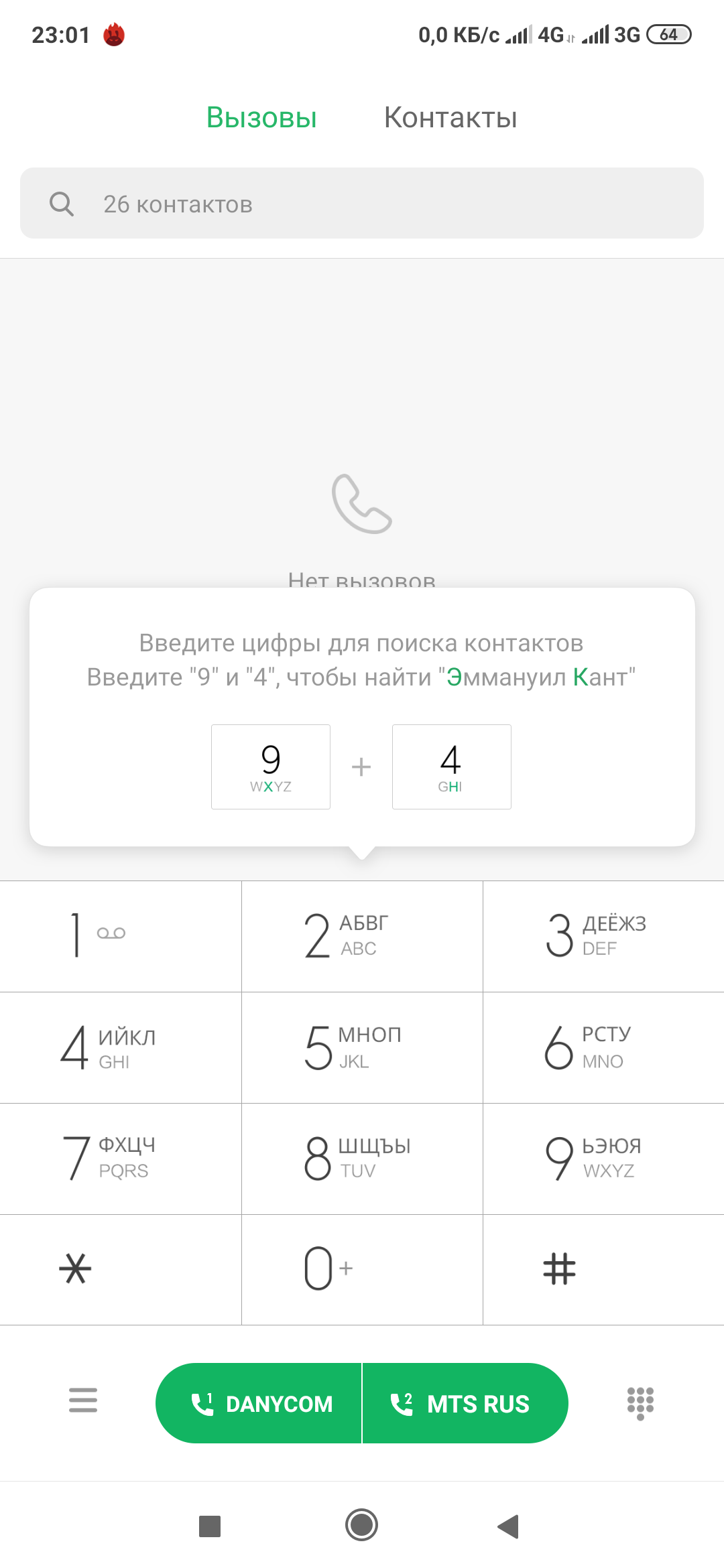
Task: Enter digit 3 ДЕЁЖЗ
Action: click(603, 935)
